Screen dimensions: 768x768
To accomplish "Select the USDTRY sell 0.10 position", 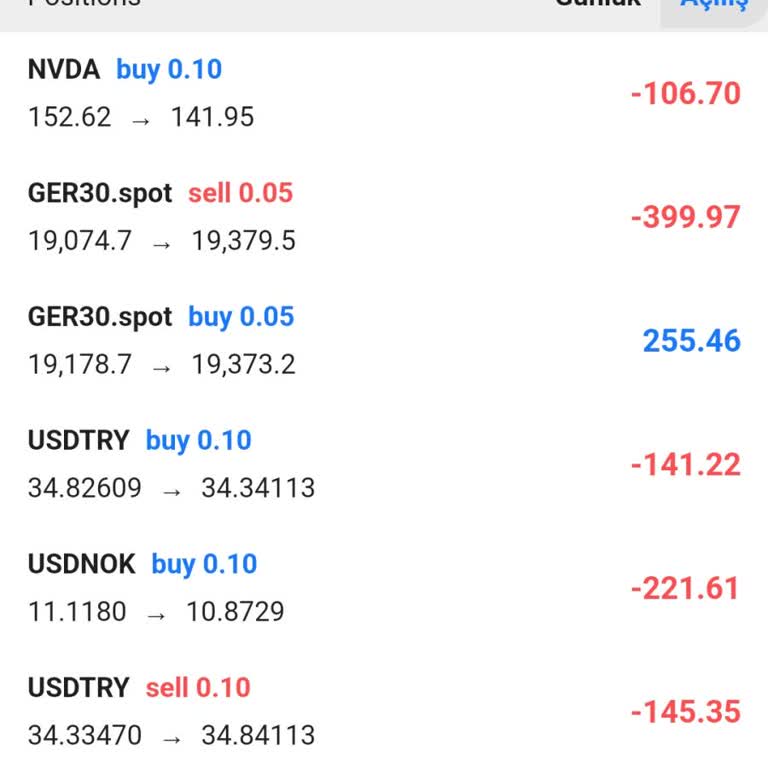I will pos(384,711).
